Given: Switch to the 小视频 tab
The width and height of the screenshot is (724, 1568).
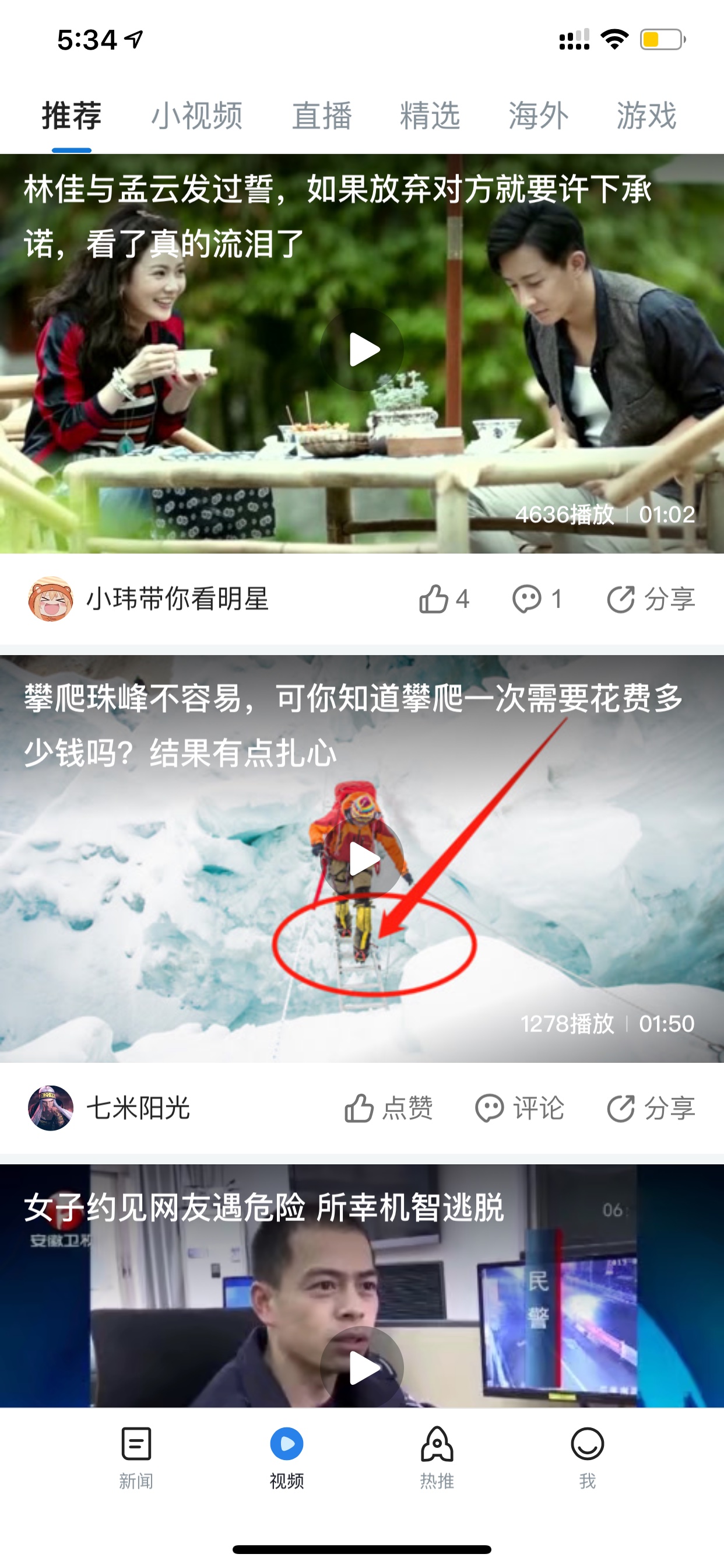Looking at the screenshot, I should [x=196, y=116].
